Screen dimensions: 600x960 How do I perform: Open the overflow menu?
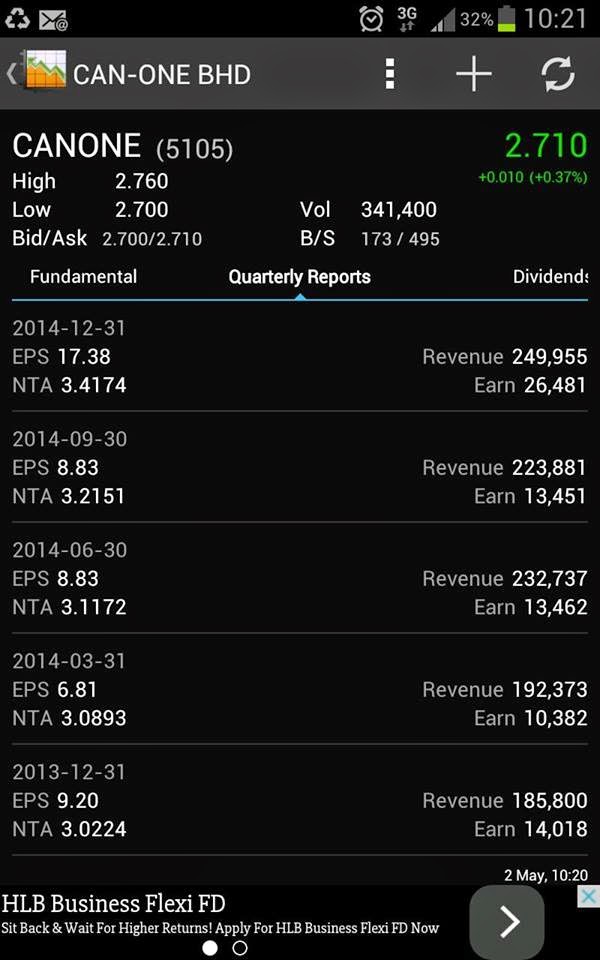[x=390, y=74]
